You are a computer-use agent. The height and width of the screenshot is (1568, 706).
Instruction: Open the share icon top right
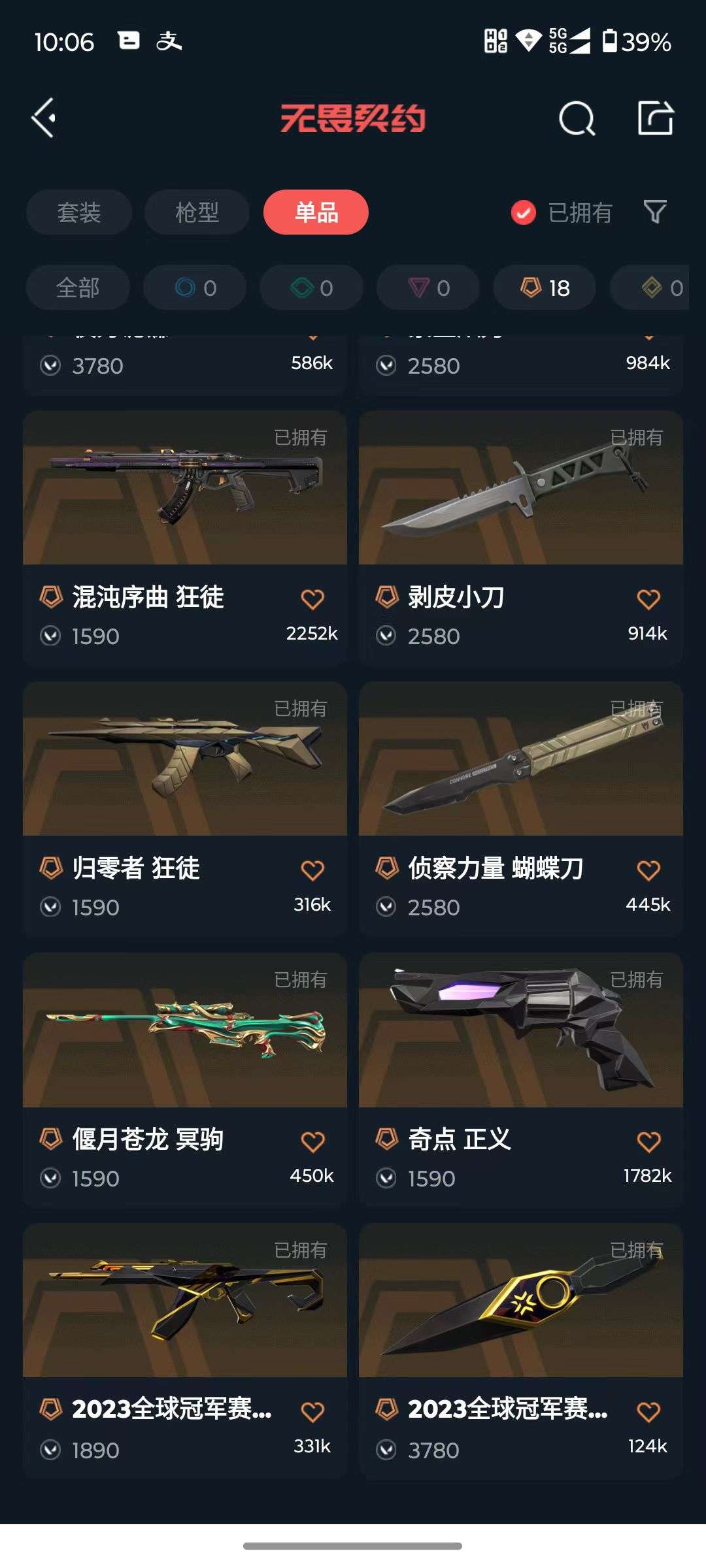658,119
